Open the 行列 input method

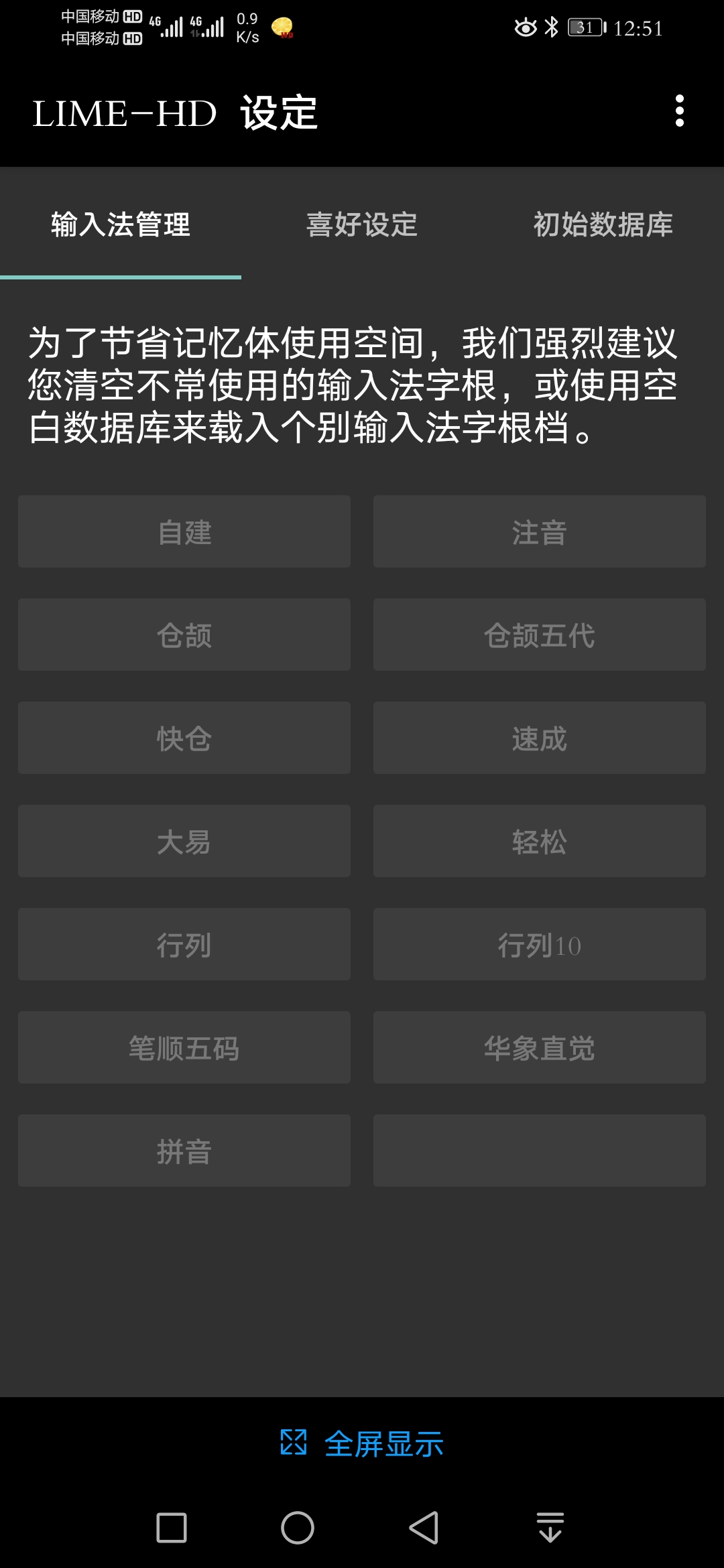coord(184,945)
